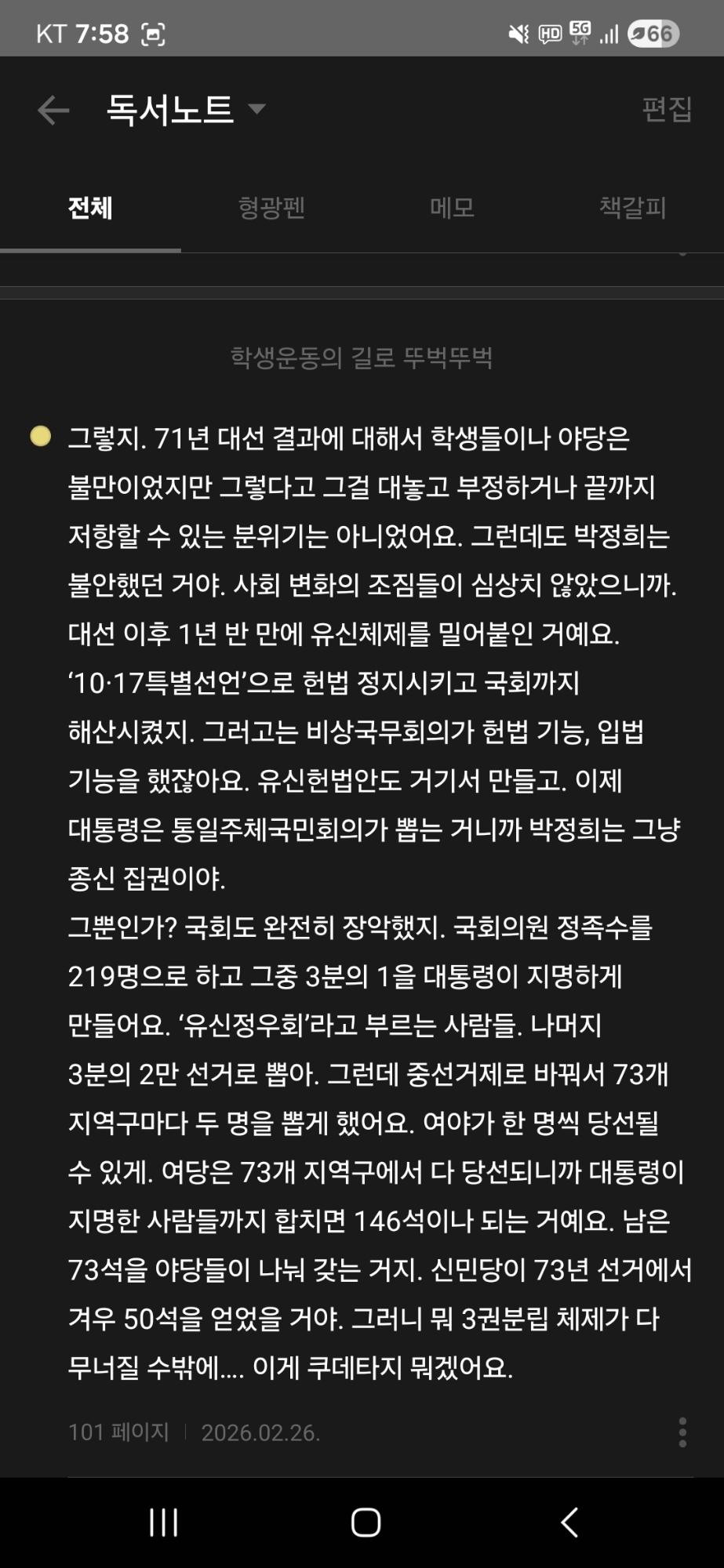Switch to the 메모 tab
The image size is (724, 1568).
pos(452,208)
